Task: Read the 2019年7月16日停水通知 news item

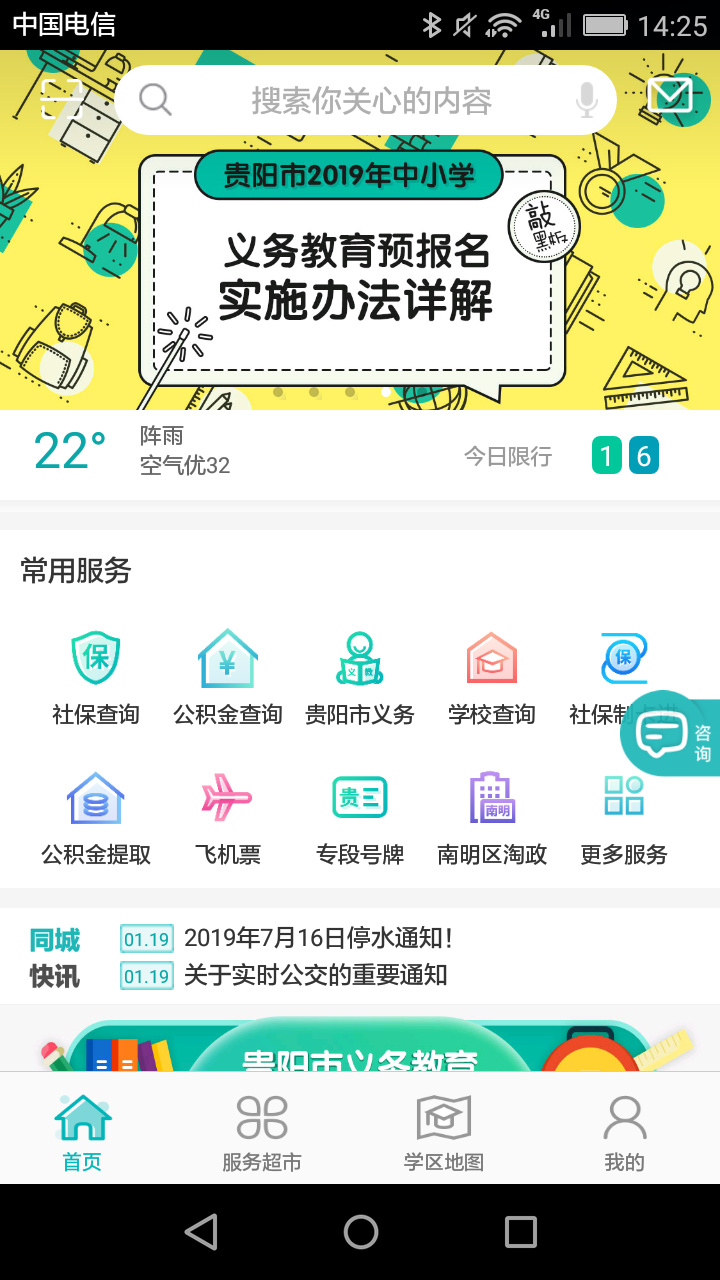Action: pos(318,938)
